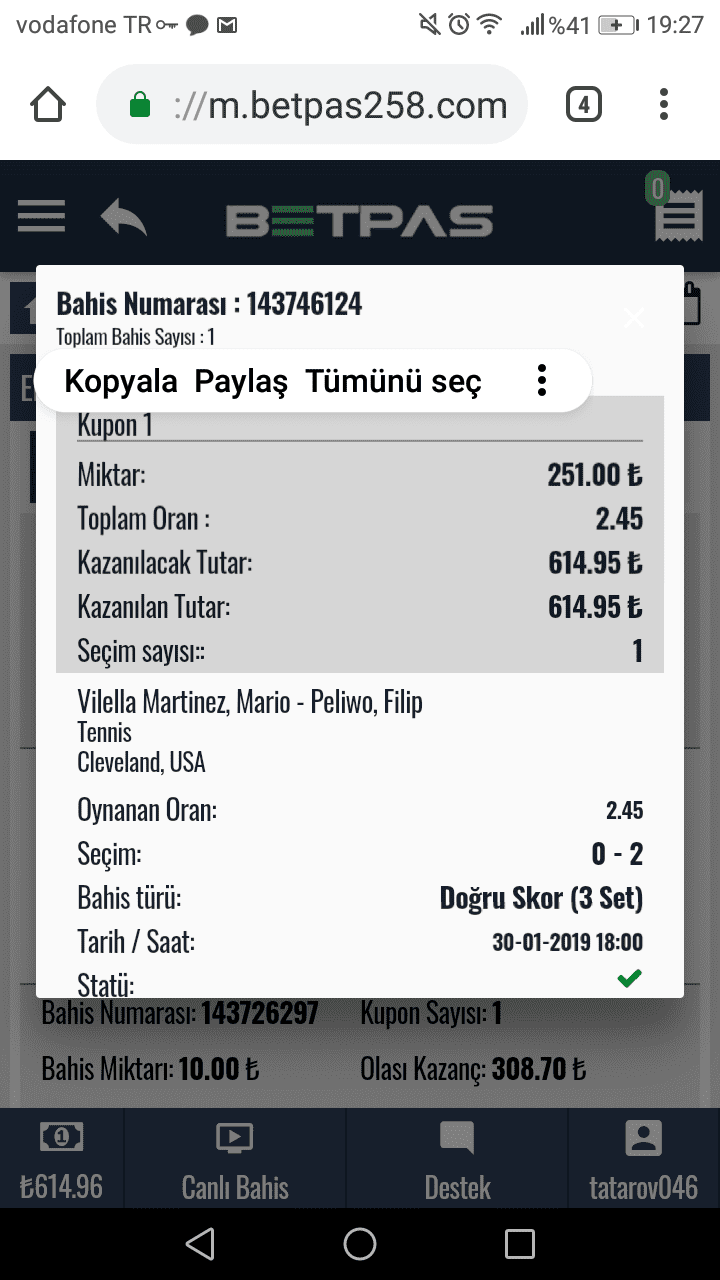
Task: Open the browser home page
Action: point(48,105)
